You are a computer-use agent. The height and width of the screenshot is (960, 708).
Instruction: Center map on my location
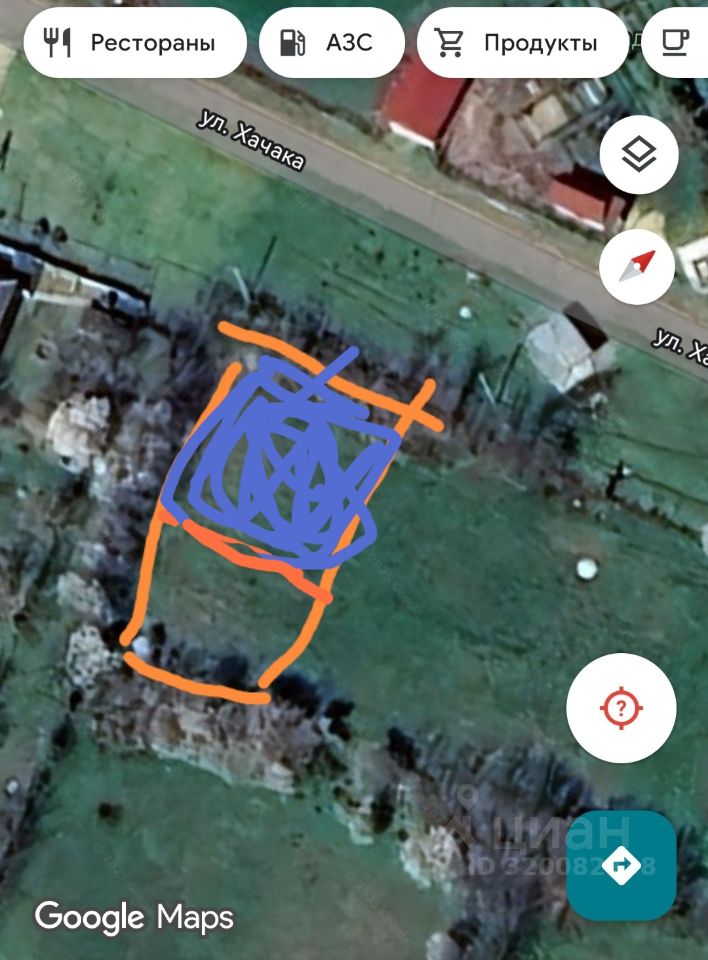621,709
